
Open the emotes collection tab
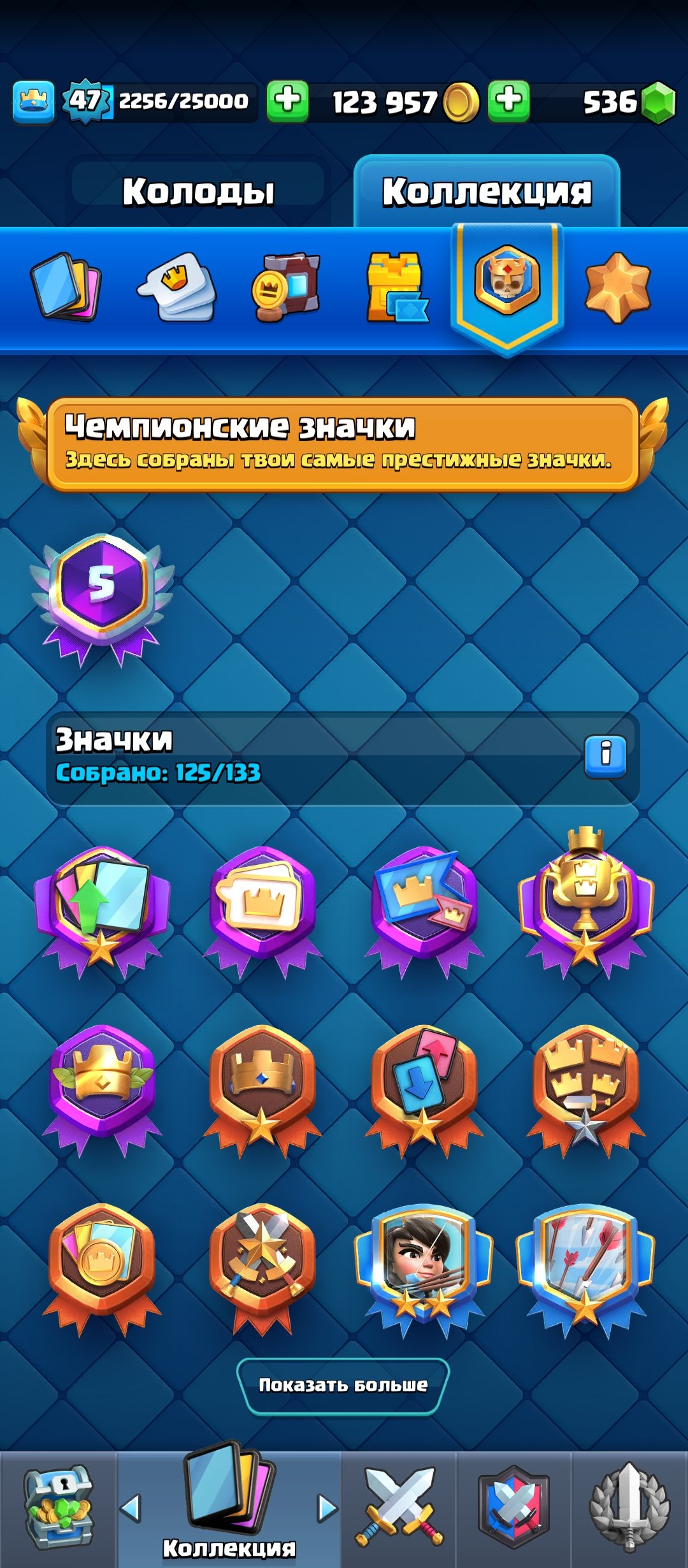tap(178, 287)
